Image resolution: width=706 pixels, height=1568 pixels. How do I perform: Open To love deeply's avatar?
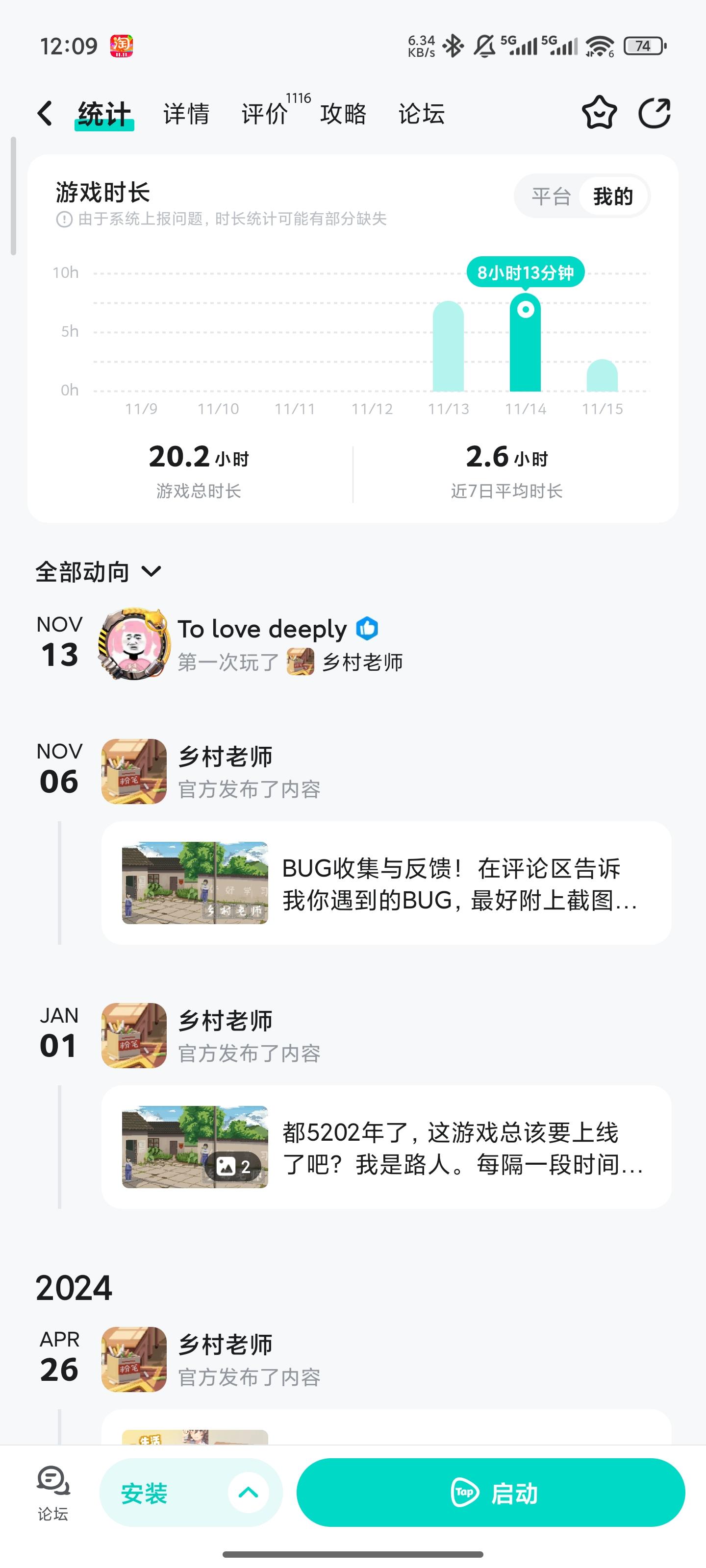click(131, 645)
